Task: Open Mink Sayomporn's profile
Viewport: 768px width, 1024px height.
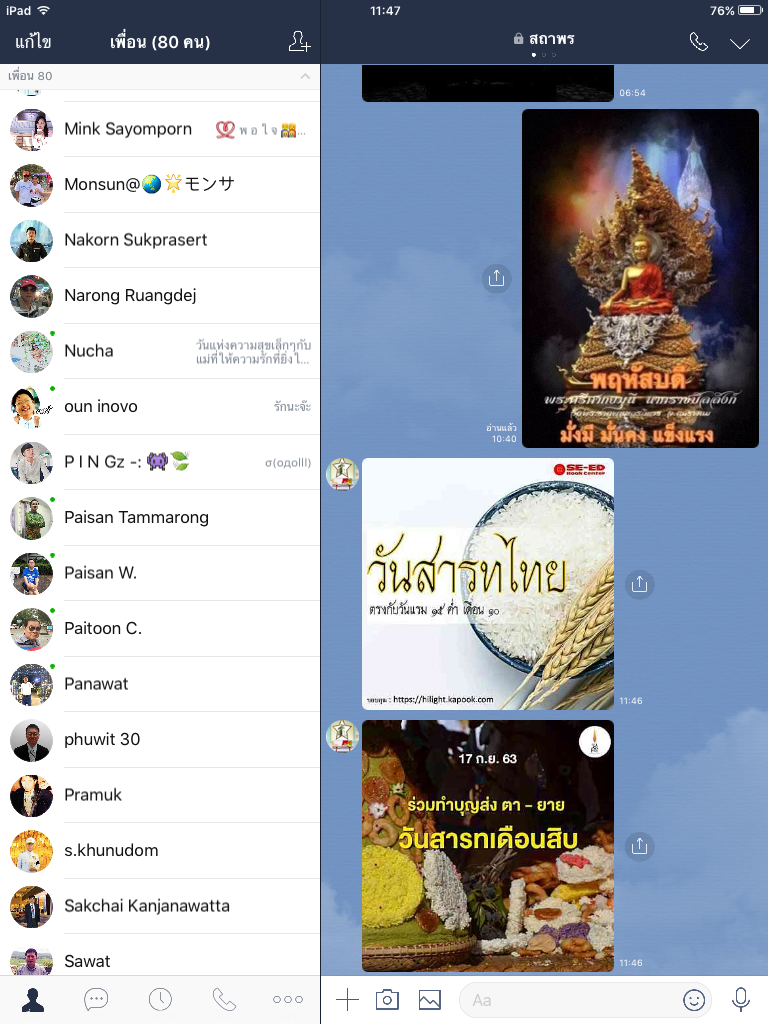Action: (x=128, y=129)
